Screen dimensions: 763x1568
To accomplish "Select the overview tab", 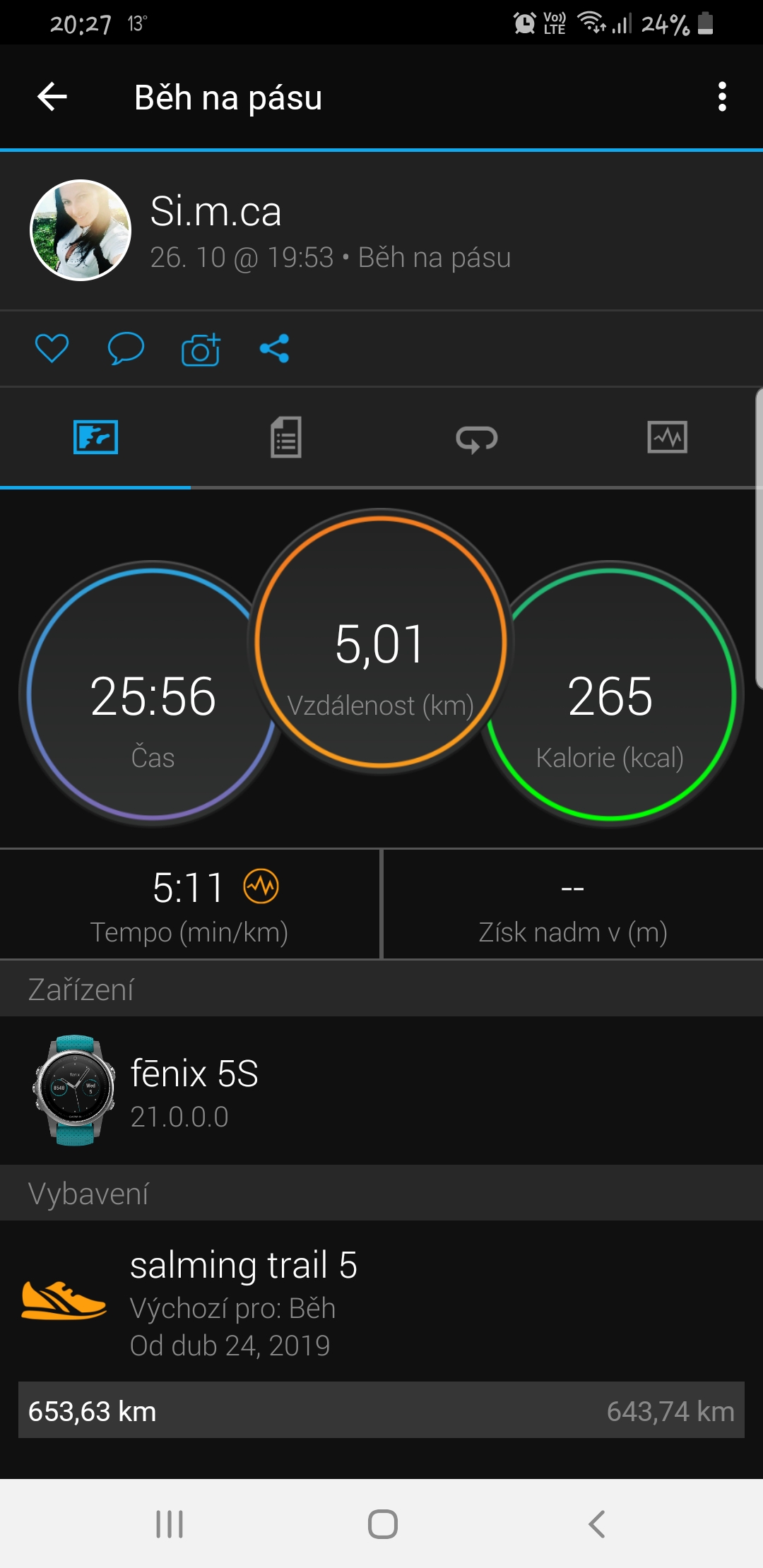I will (95, 437).
